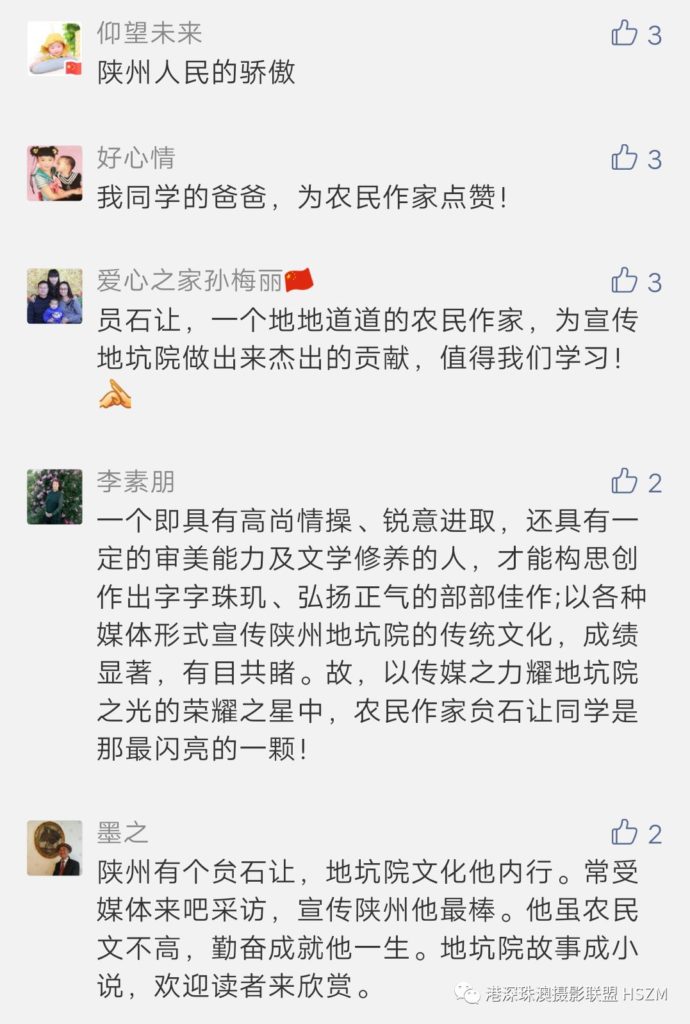
Task: View 好心情's profile picture
Action: pyautogui.click(x=54, y=173)
